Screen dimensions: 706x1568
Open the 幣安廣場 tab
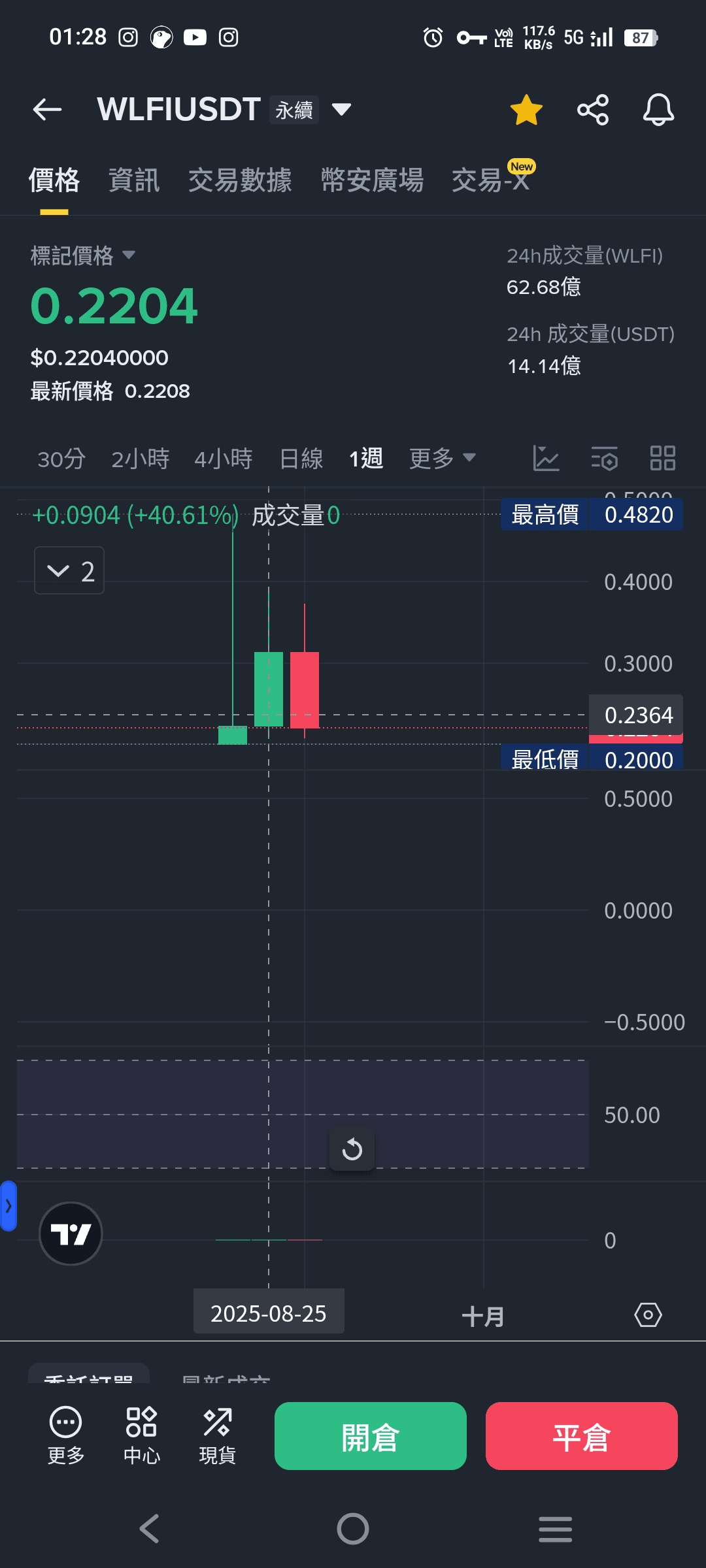coord(372,180)
